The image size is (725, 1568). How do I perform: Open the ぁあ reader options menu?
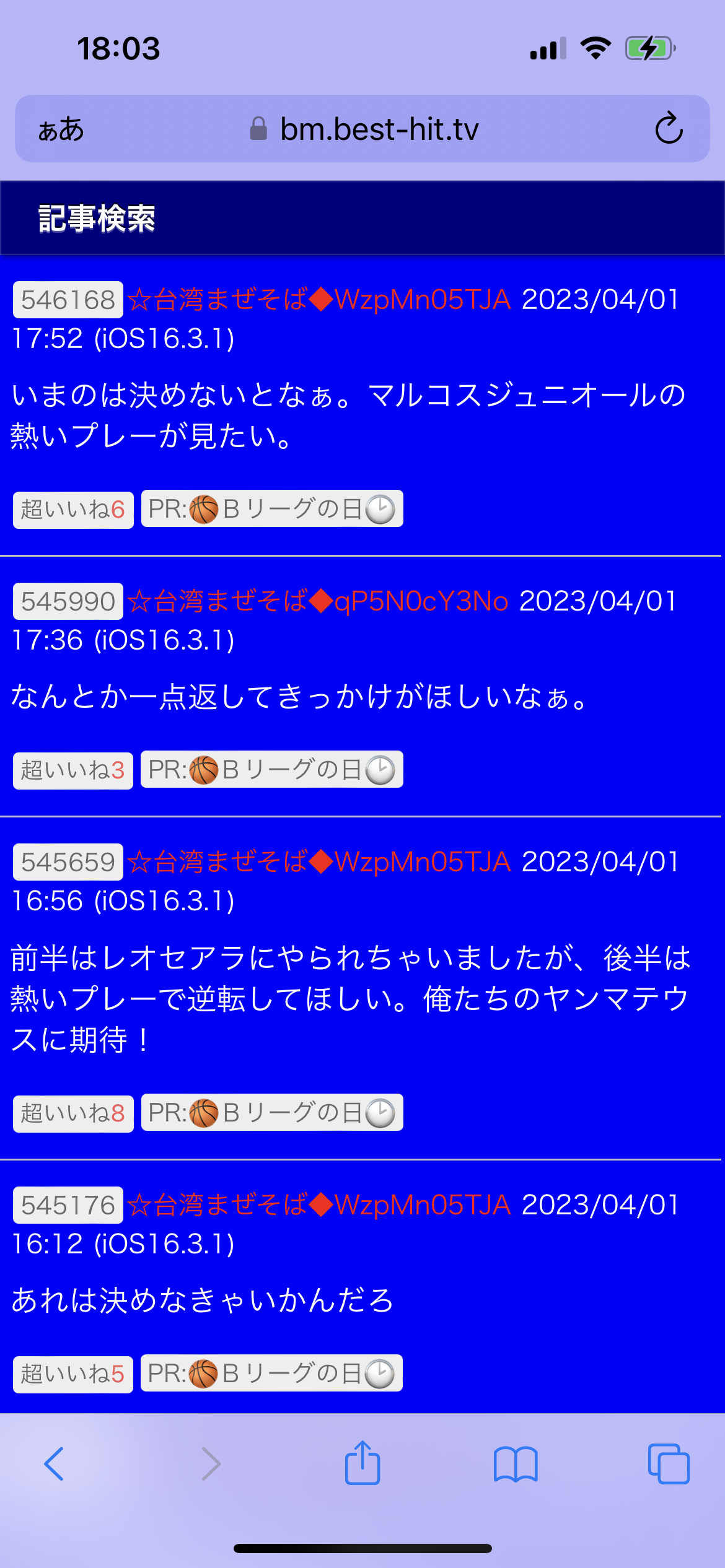point(61,129)
